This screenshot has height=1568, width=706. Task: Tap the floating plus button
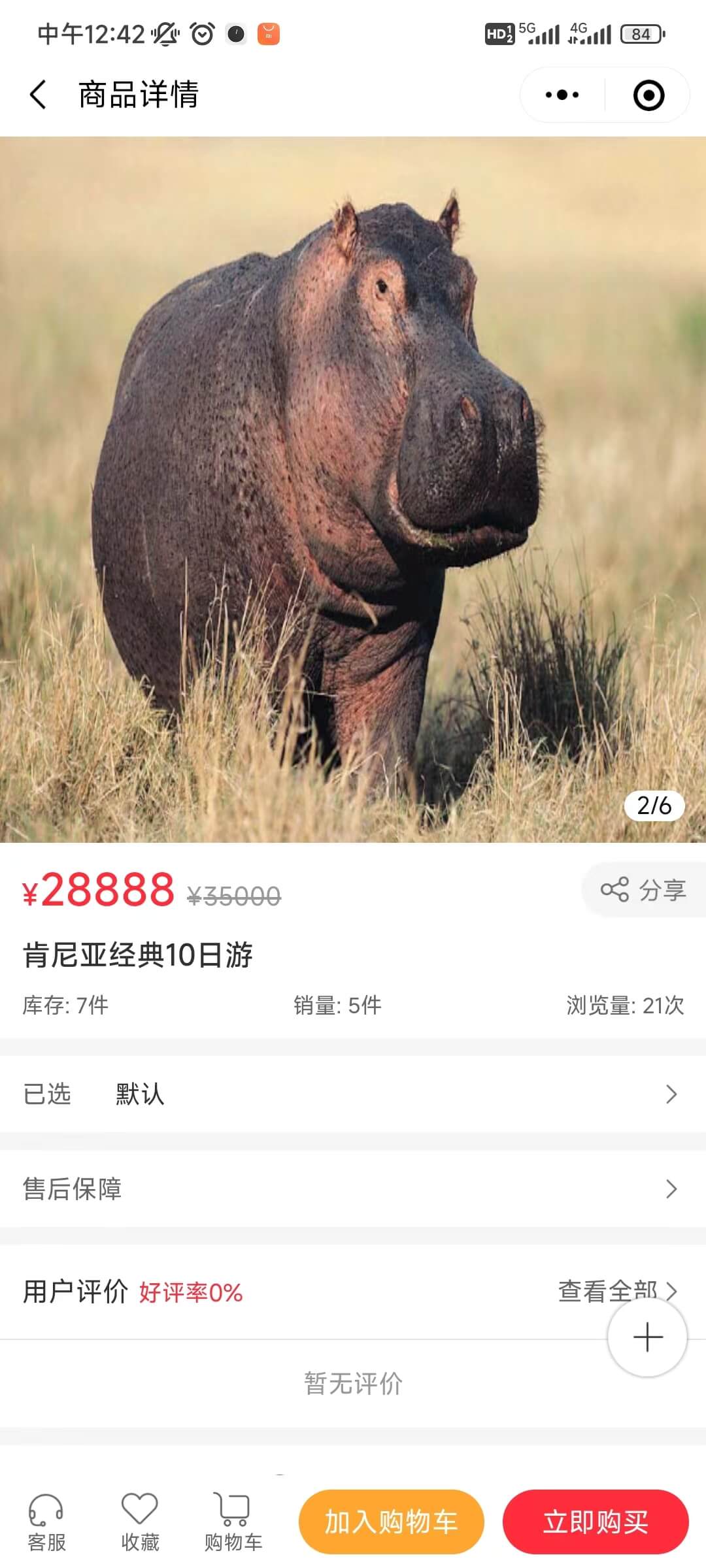coord(647,1337)
